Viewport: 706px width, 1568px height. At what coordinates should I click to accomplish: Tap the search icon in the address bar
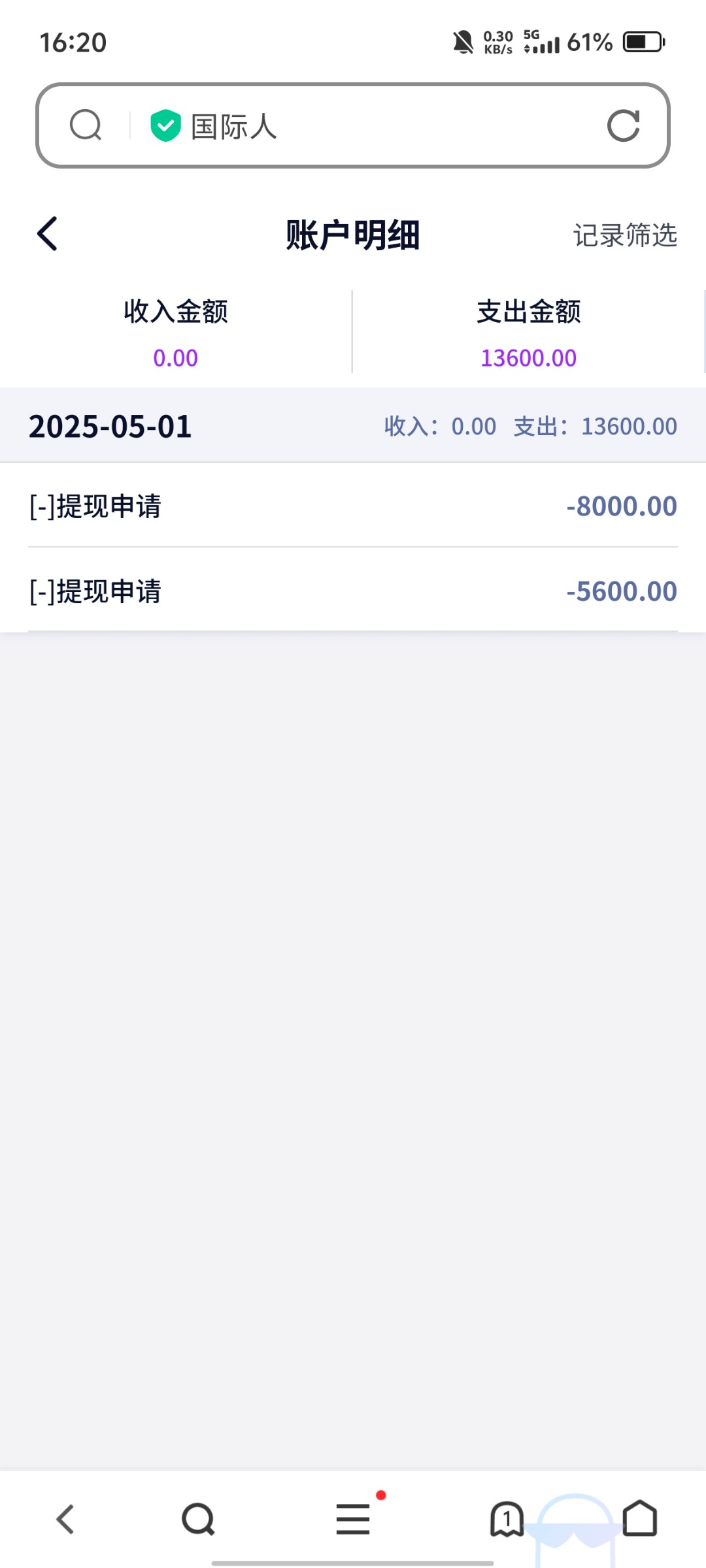point(86,125)
